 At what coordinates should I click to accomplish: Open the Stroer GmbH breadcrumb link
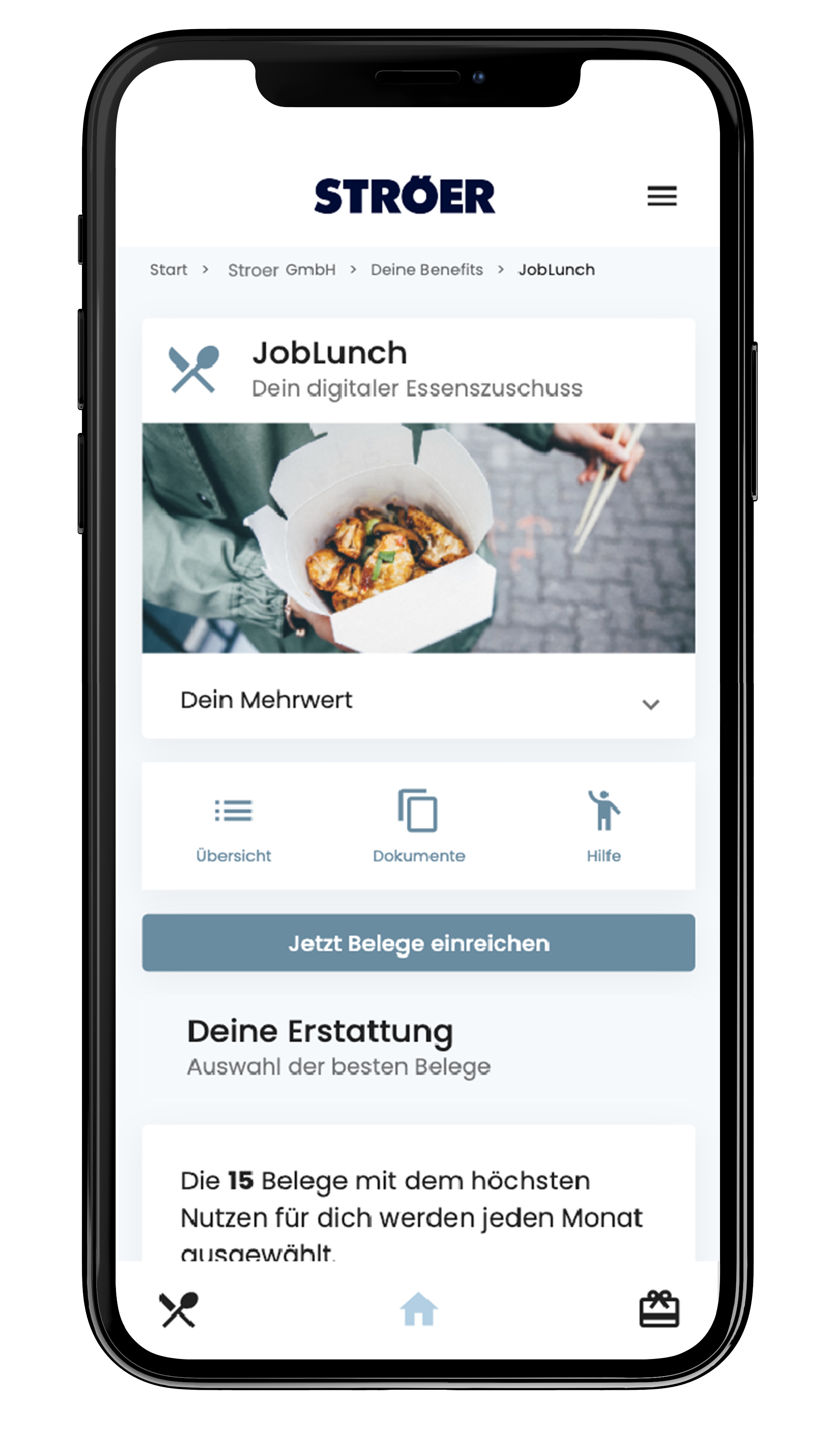coord(281,270)
